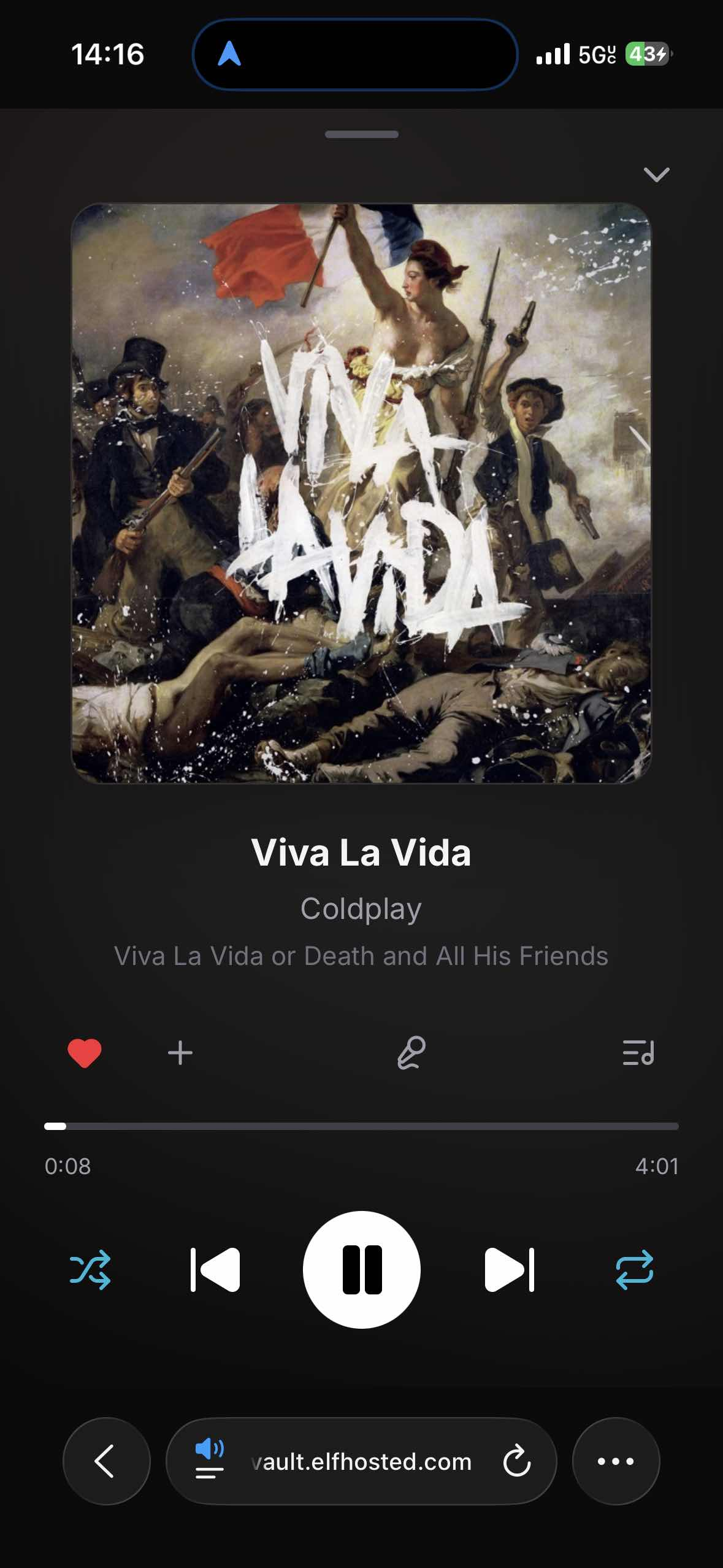Toggle repeat mode

point(634,1270)
